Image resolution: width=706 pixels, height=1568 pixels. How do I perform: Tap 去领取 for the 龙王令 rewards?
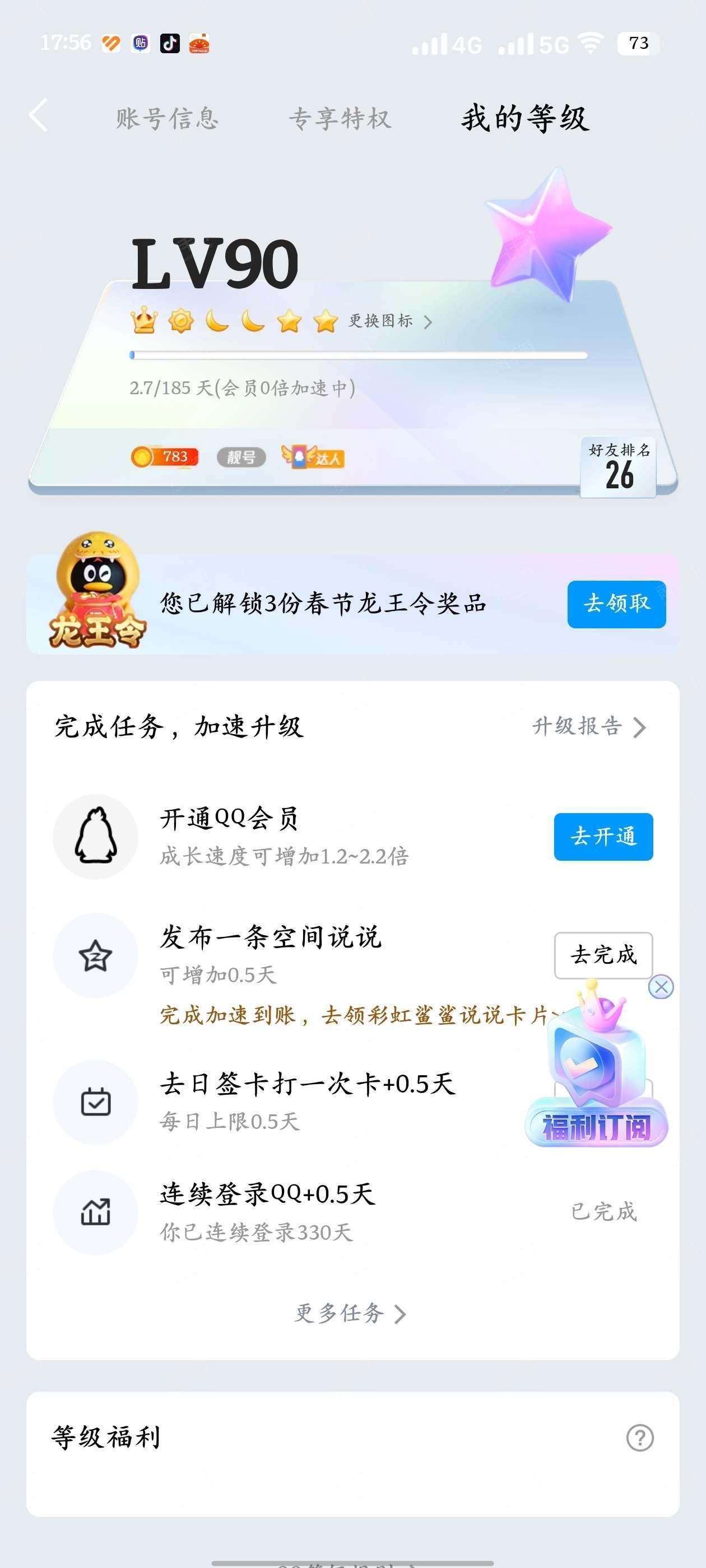pyautogui.click(x=616, y=604)
